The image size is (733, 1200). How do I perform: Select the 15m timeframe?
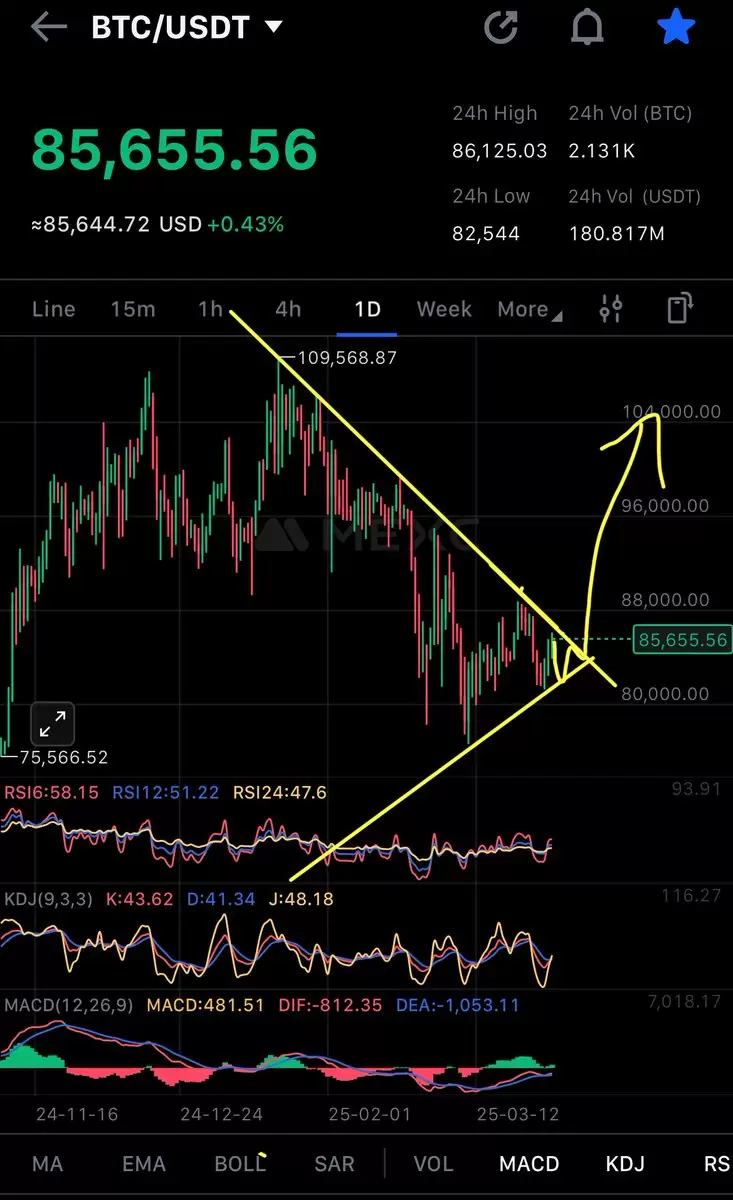133,309
